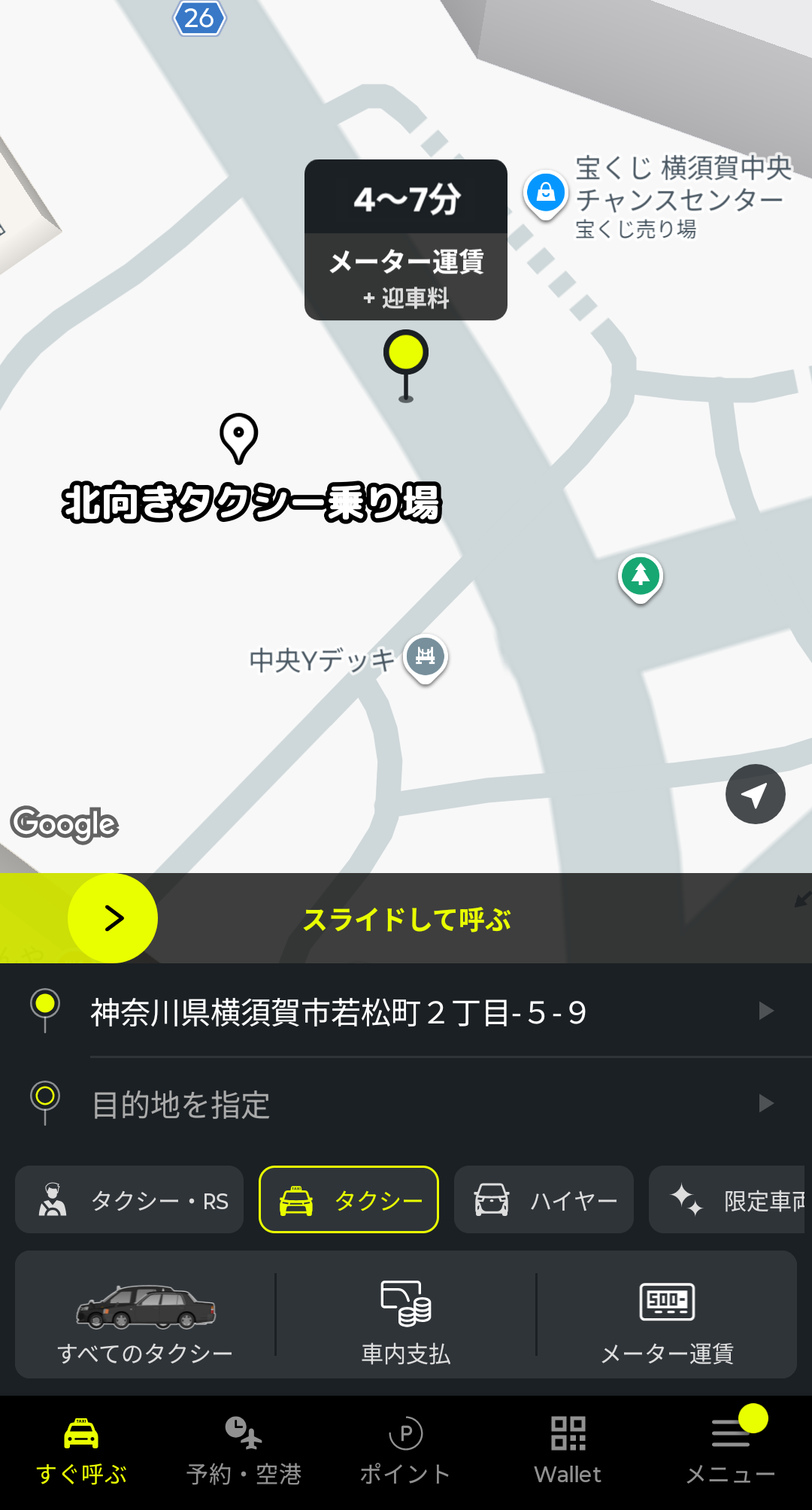Select the 北向きタクシー乗り場 pin on map
The height and width of the screenshot is (1510, 812).
pyautogui.click(x=239, y=438)
